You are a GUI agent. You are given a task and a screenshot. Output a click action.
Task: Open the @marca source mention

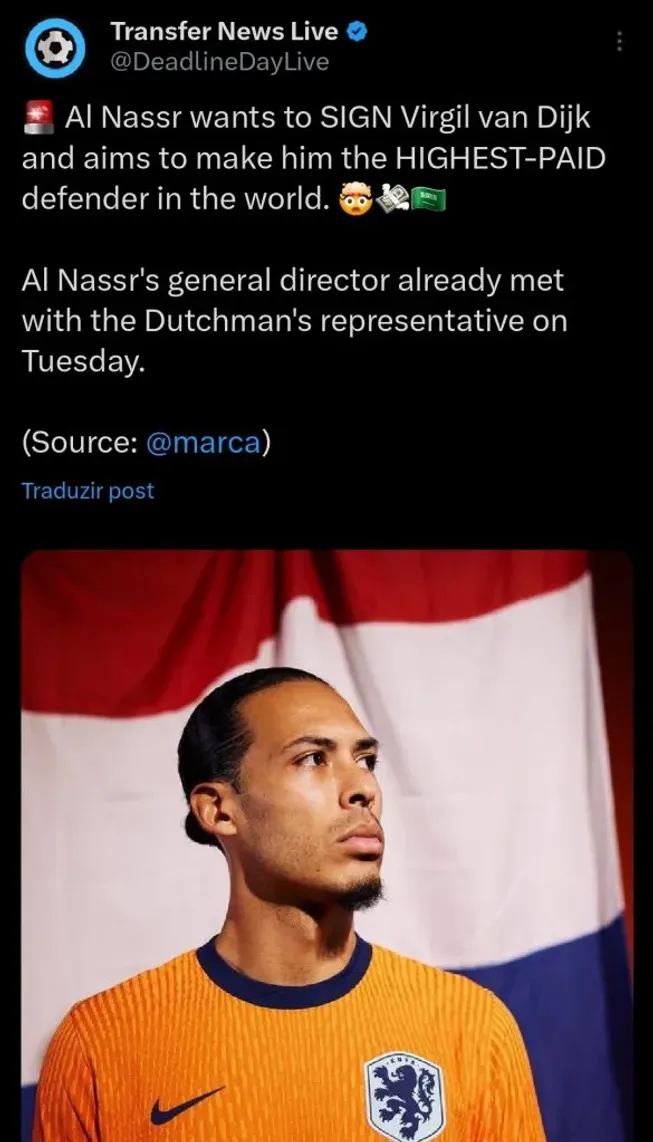point(204,443)
